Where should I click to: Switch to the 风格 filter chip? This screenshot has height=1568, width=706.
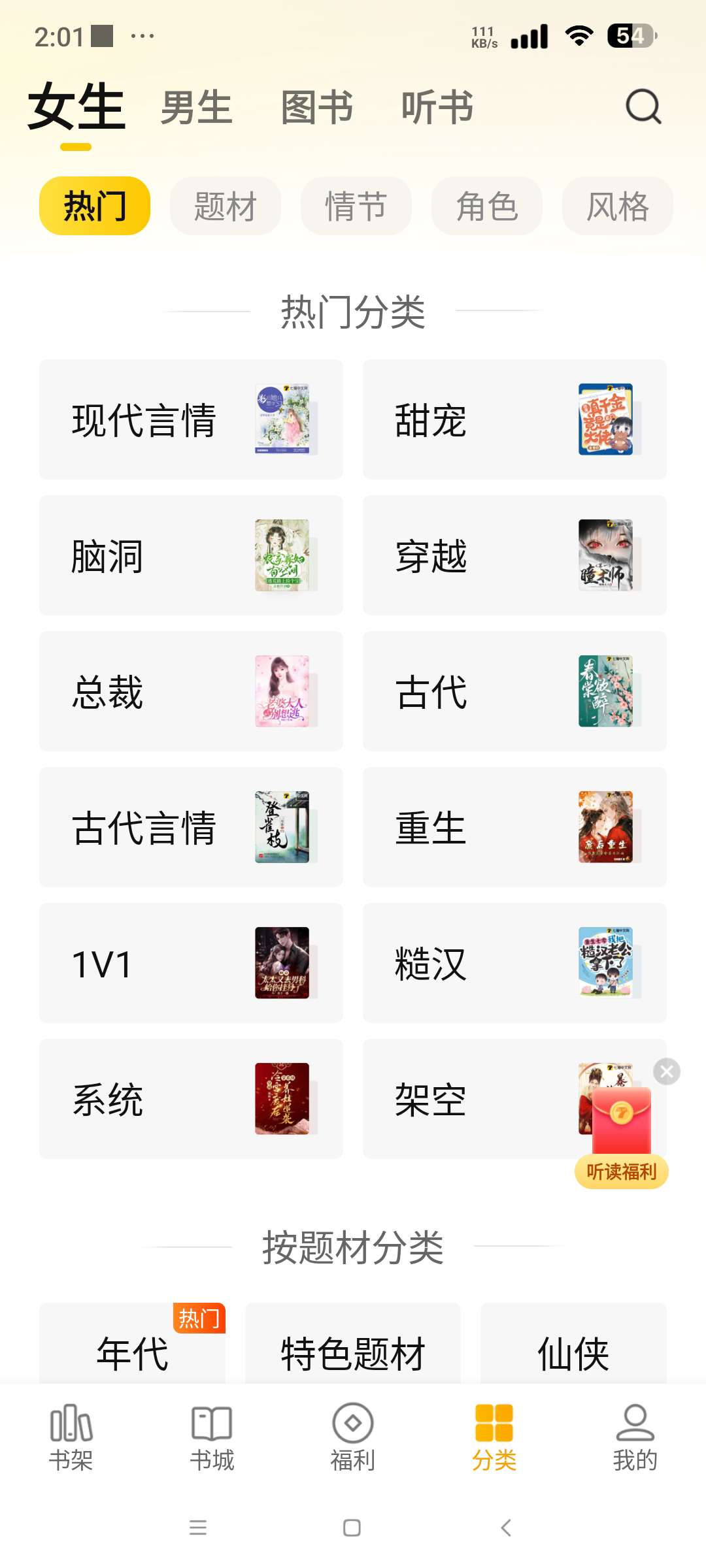[x=616, y=206]
